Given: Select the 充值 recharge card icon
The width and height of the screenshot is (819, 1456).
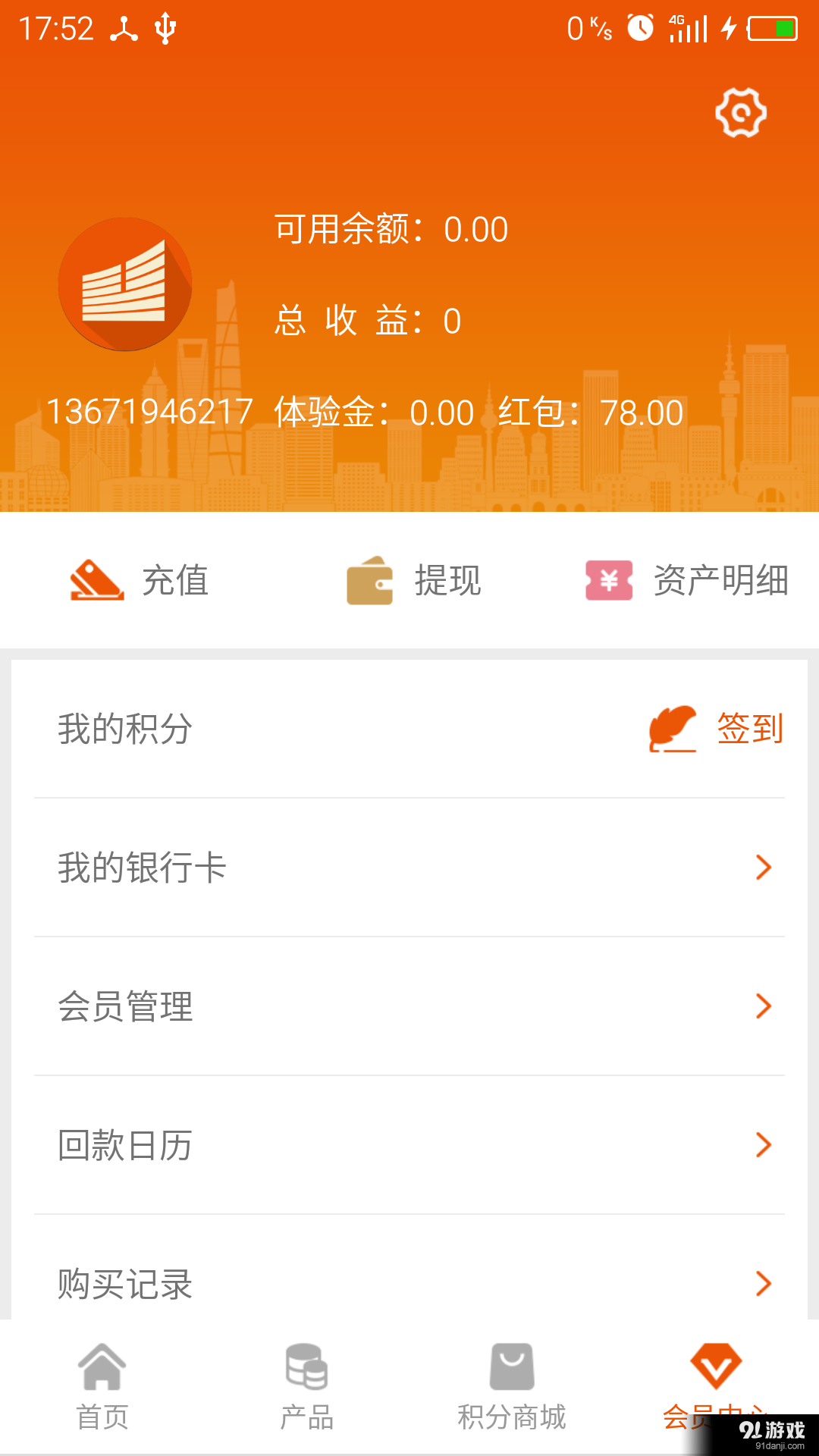Looking at the screenshot, I should pos(96,582).
